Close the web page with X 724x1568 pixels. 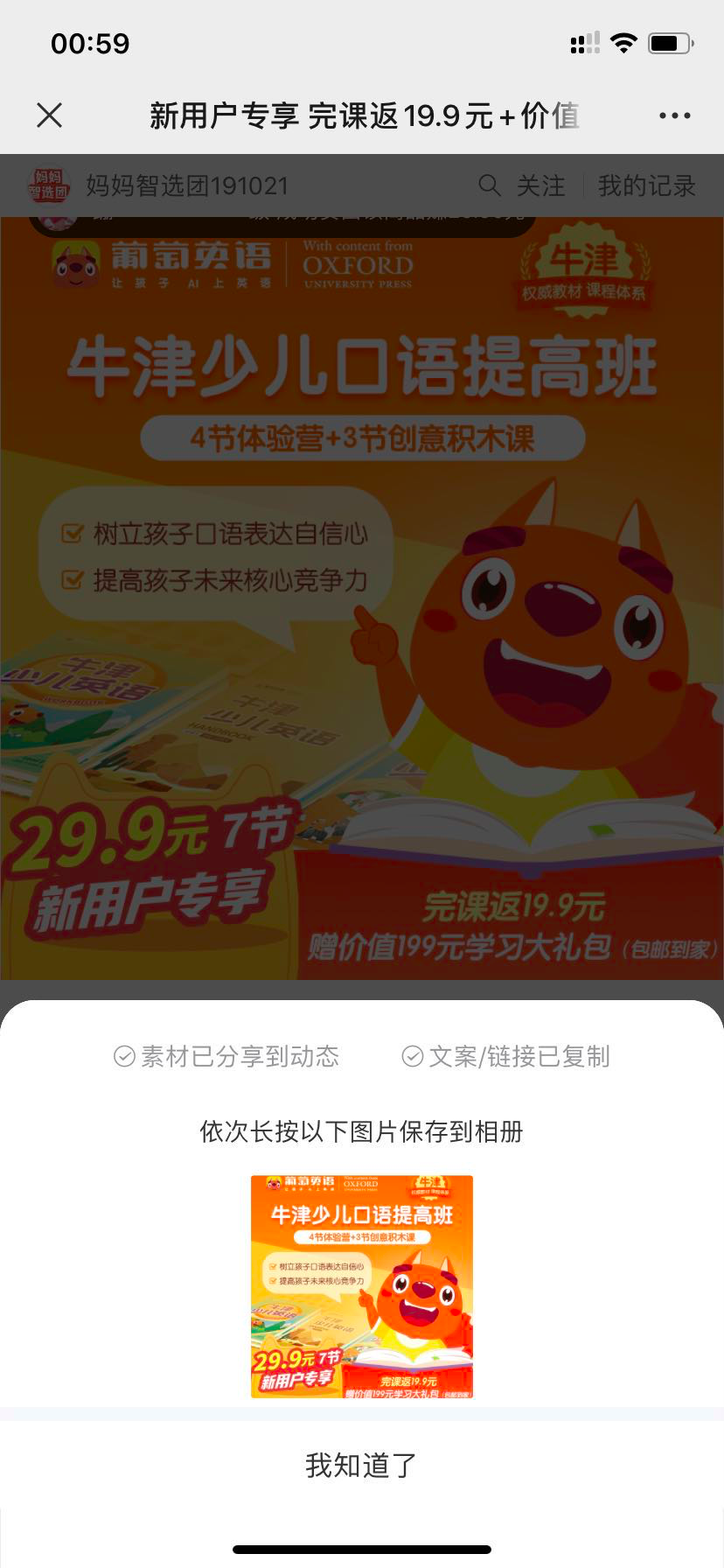pyautogui.click(x=50, y=115)
